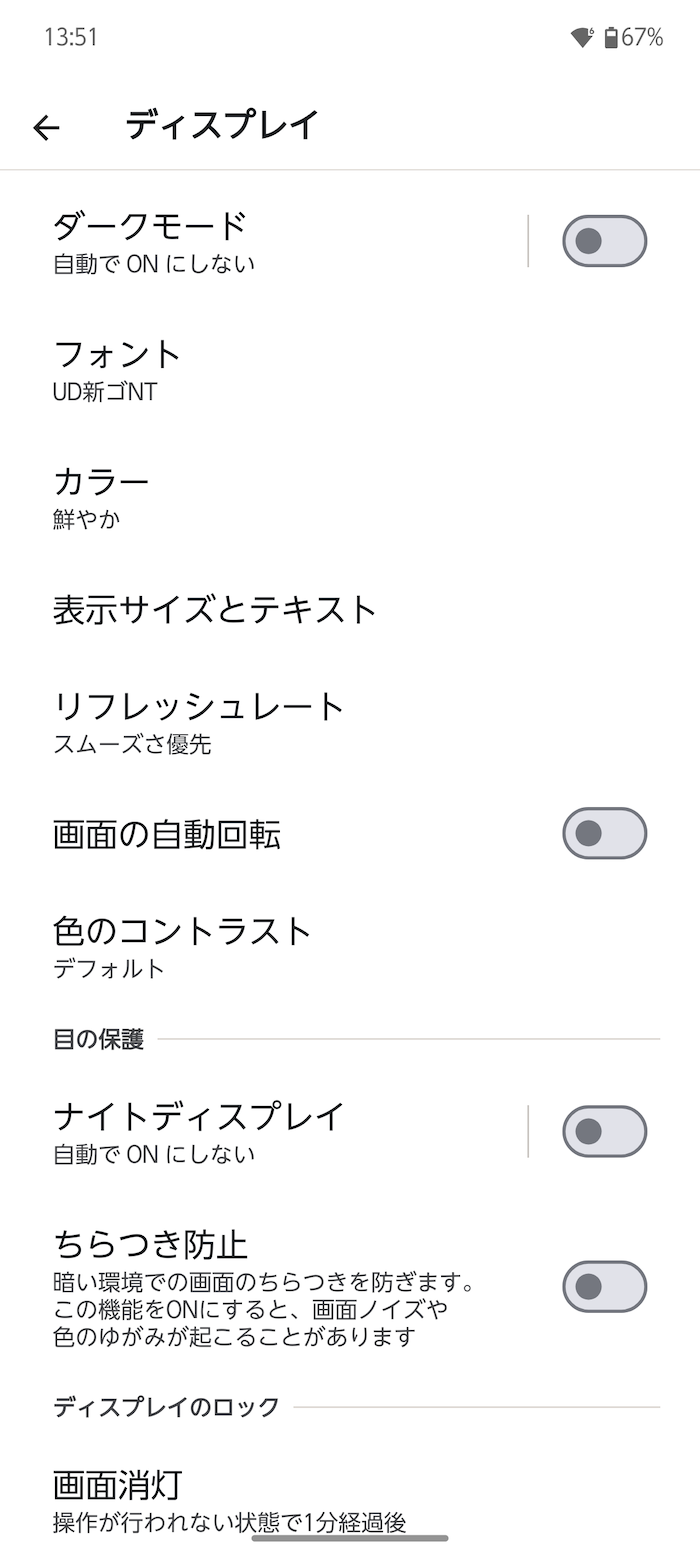700x1558 pixels.
Task: Open 表示サイズとテキスト
Action: pyautogui.click(x=350, y=609)
